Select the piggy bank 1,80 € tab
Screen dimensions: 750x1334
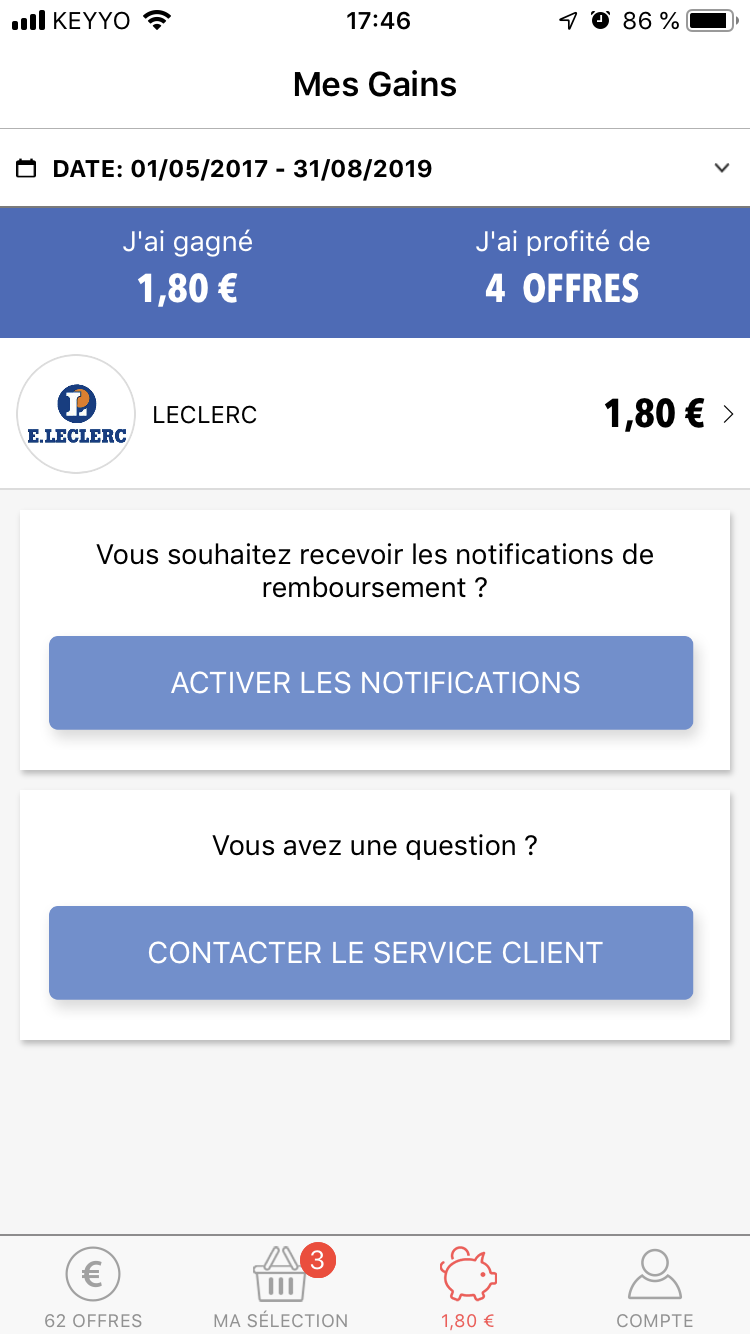pyautogui.click(x=468, y=1288)
